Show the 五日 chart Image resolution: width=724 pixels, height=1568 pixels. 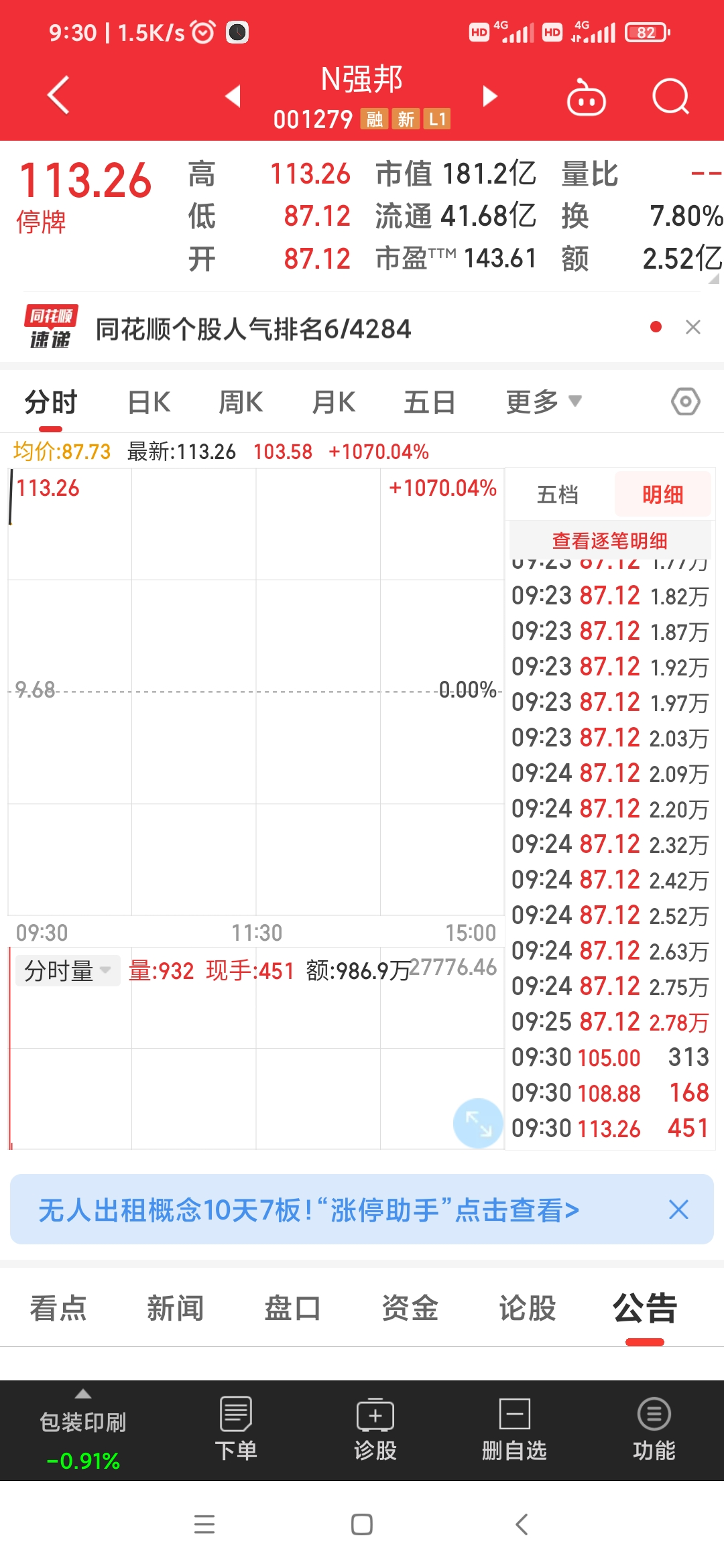429,403
